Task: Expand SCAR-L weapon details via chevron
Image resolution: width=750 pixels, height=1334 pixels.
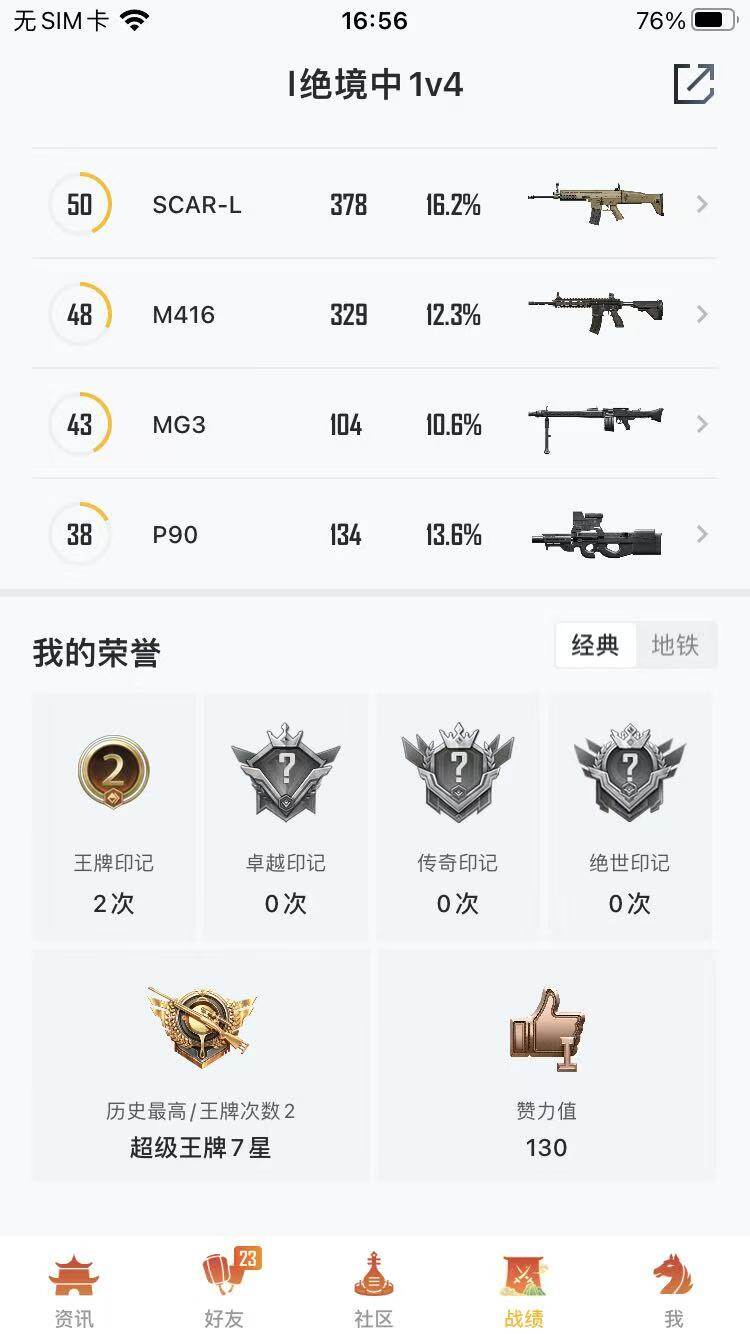Action: (701, 204)
